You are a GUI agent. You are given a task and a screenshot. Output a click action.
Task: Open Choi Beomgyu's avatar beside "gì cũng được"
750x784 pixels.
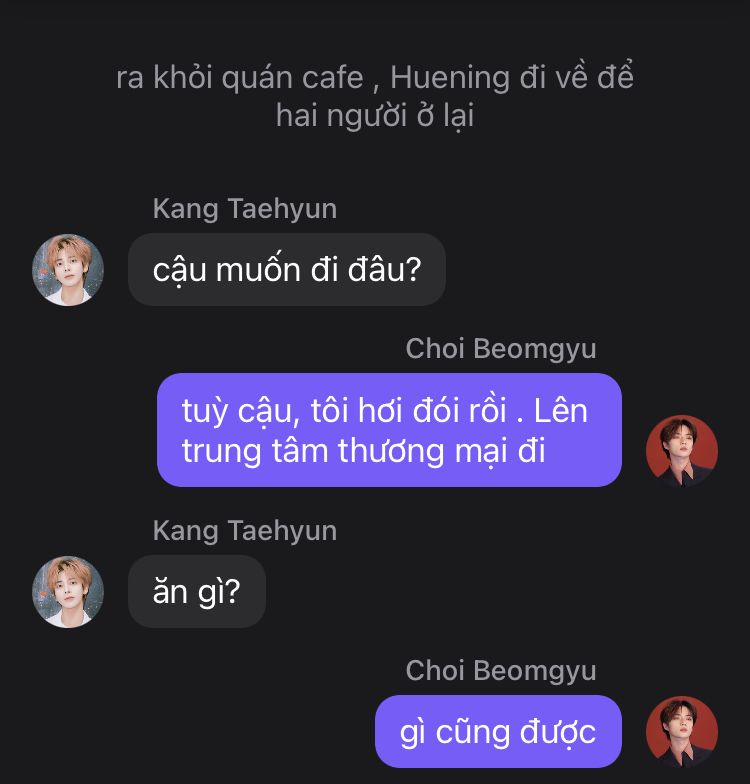click(x=682, y=732)
